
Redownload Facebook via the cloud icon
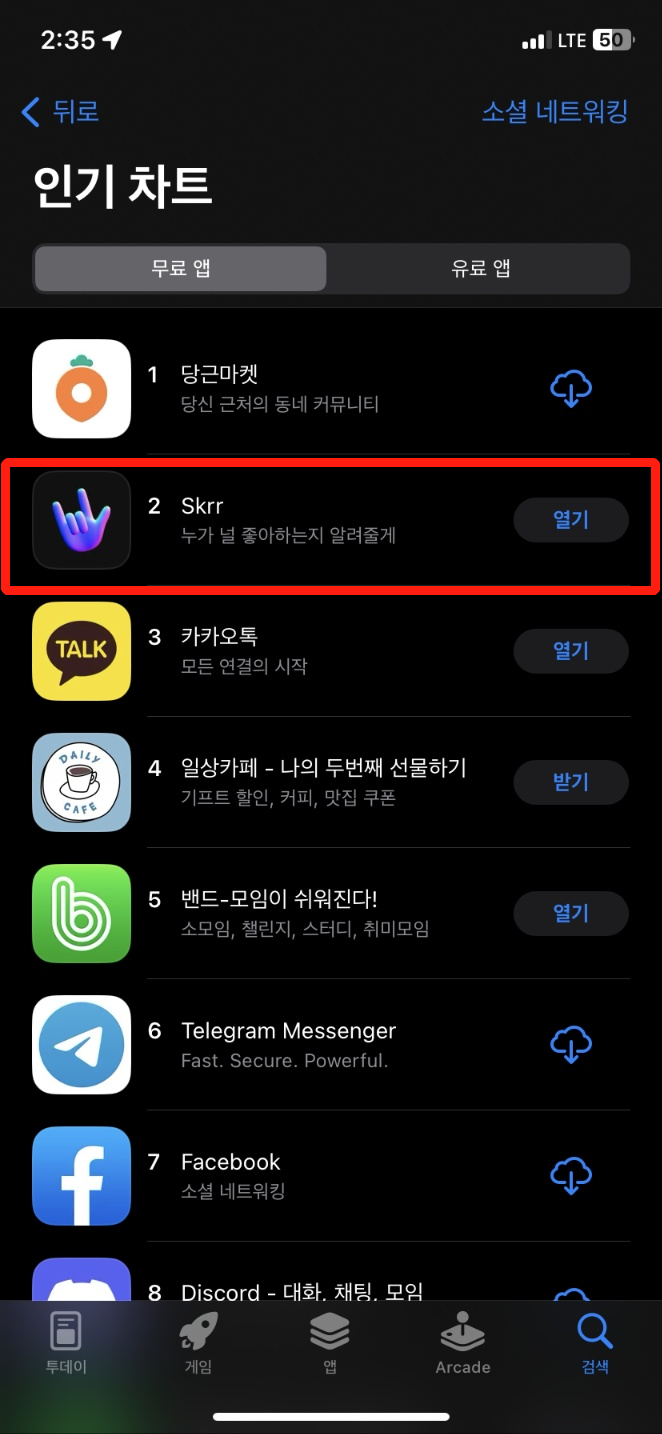tap(571, 1175)
